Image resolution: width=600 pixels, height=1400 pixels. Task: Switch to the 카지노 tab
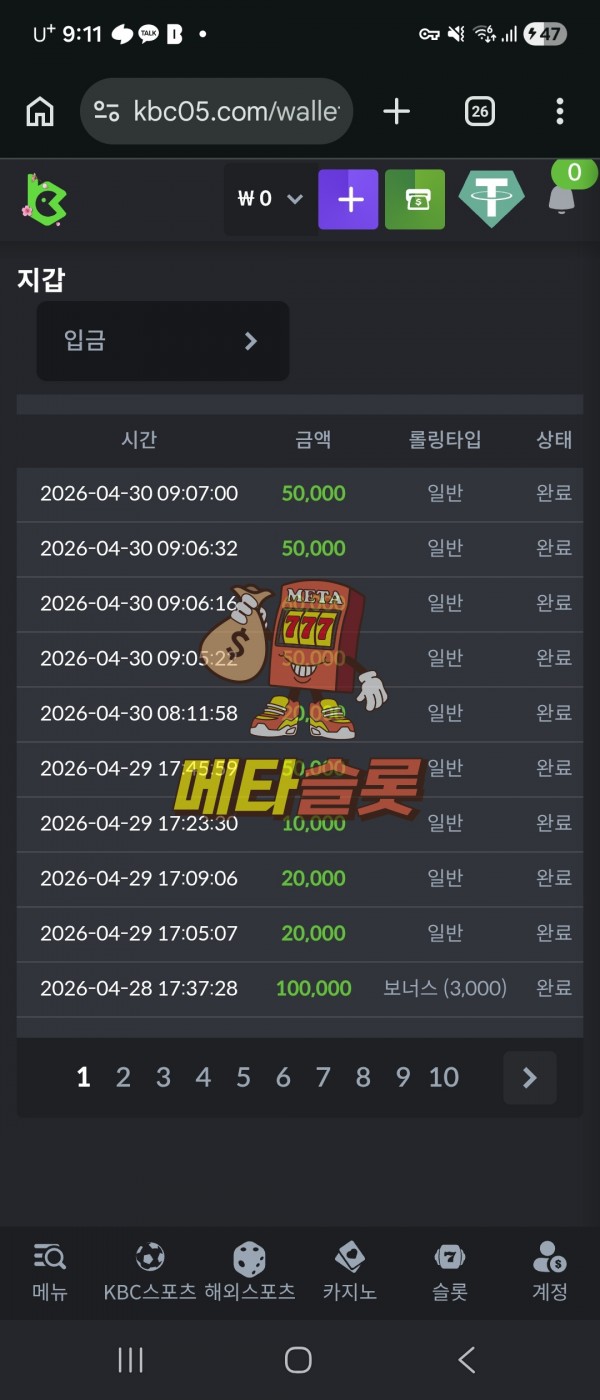tap(349, 1272)
